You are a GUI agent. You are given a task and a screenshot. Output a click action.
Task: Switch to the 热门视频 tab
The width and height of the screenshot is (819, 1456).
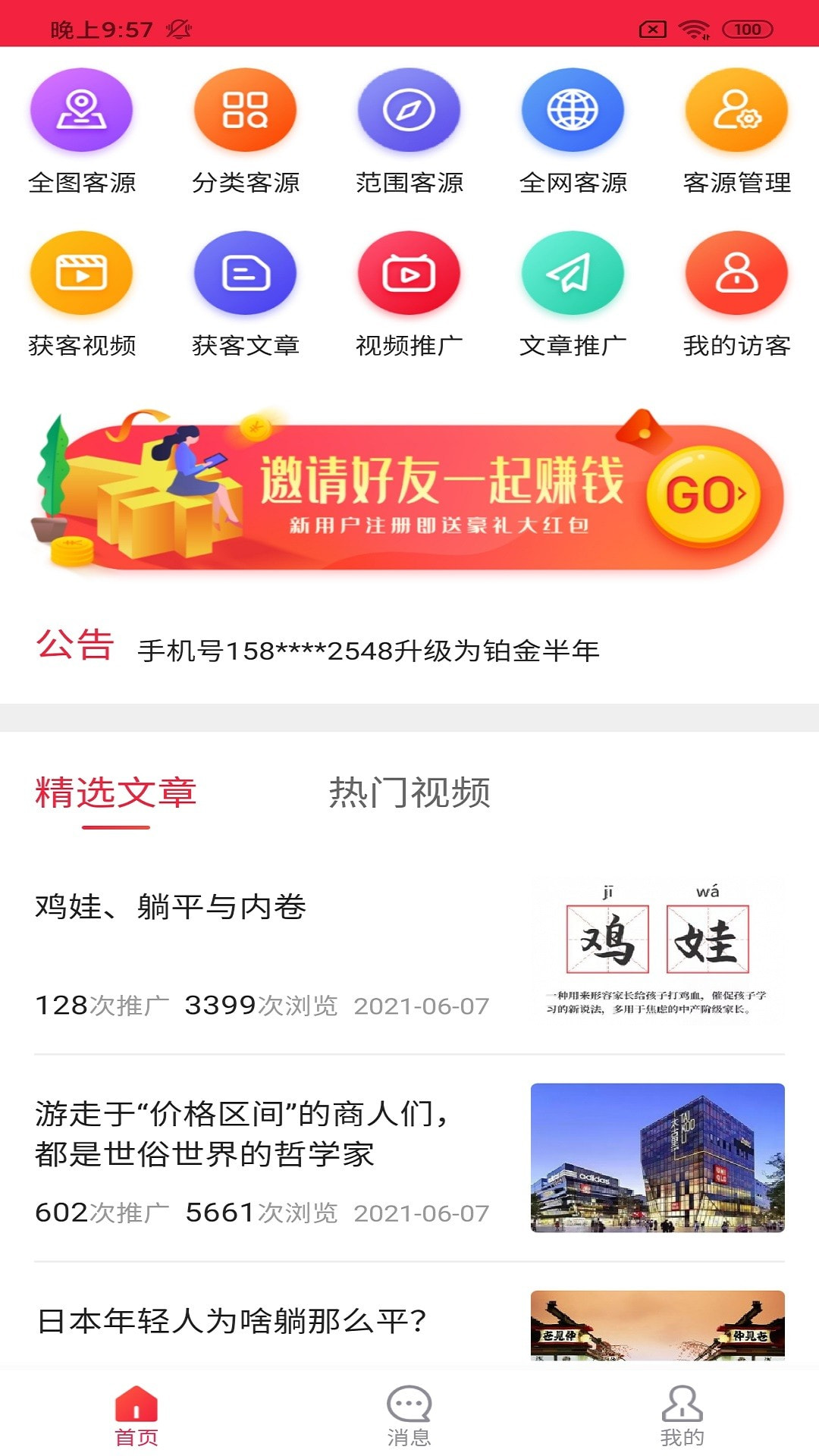(409, 793)
